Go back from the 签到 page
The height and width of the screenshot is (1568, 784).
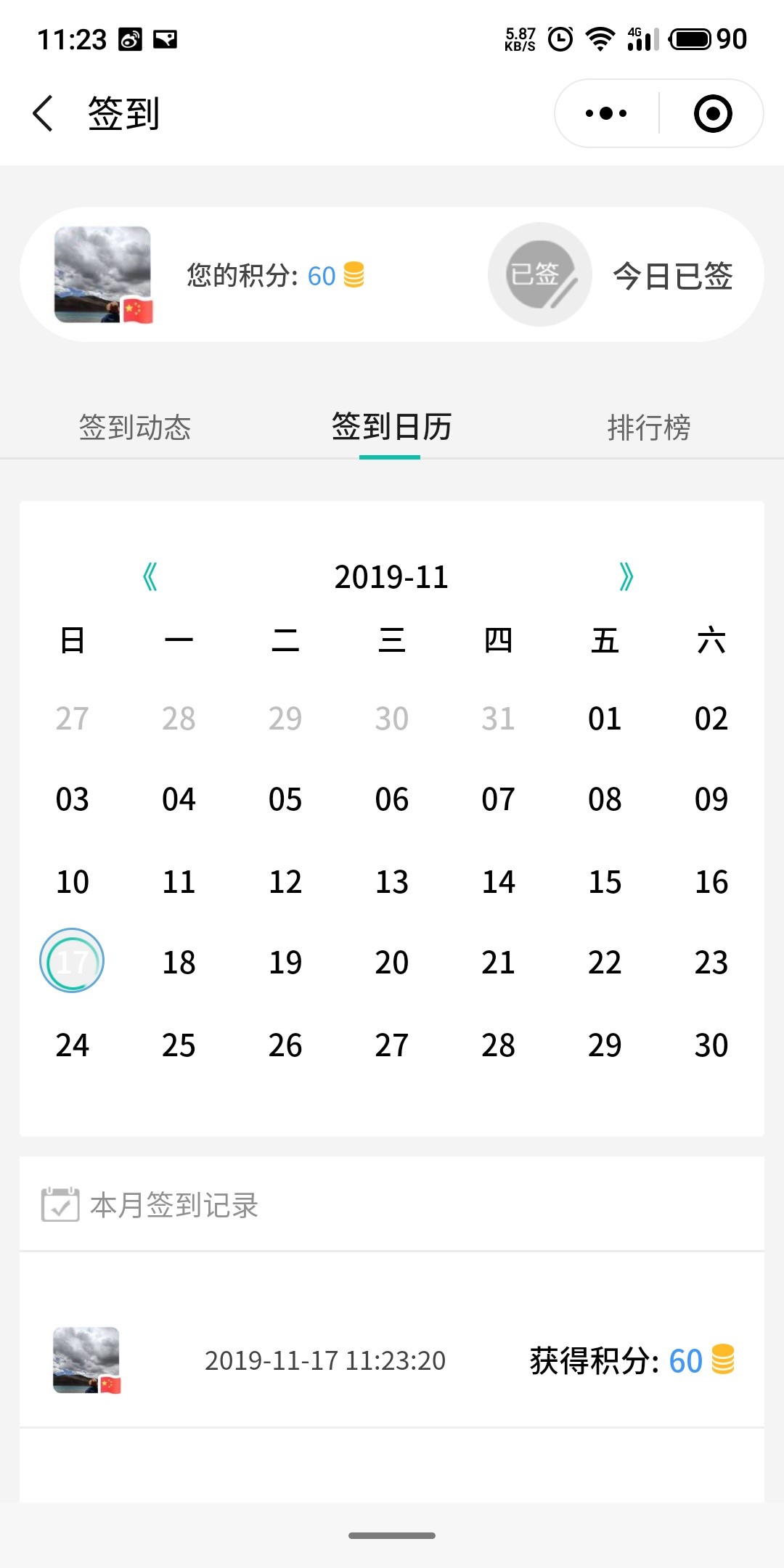click(44, 114)
